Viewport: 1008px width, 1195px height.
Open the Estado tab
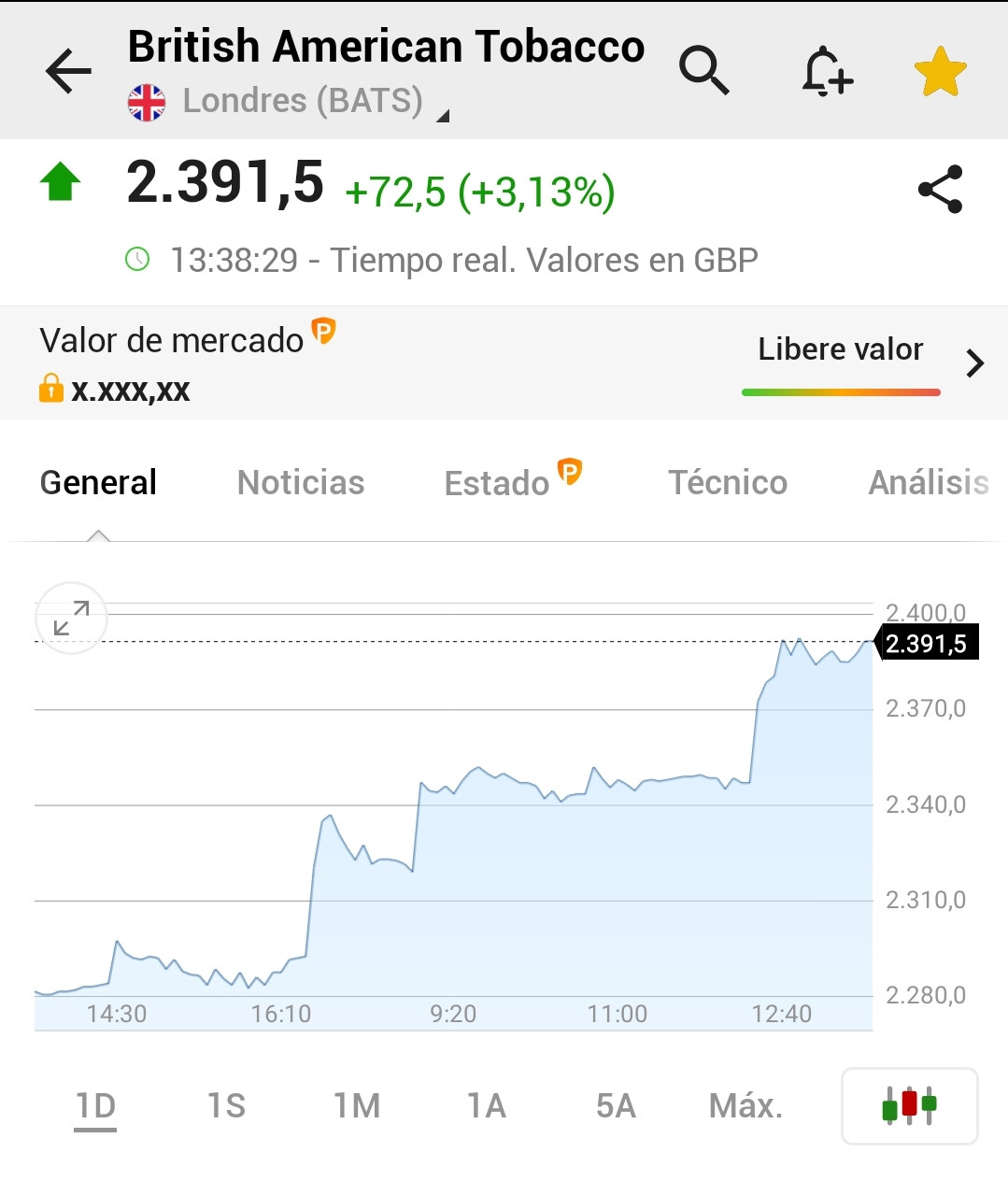point(497,483)
